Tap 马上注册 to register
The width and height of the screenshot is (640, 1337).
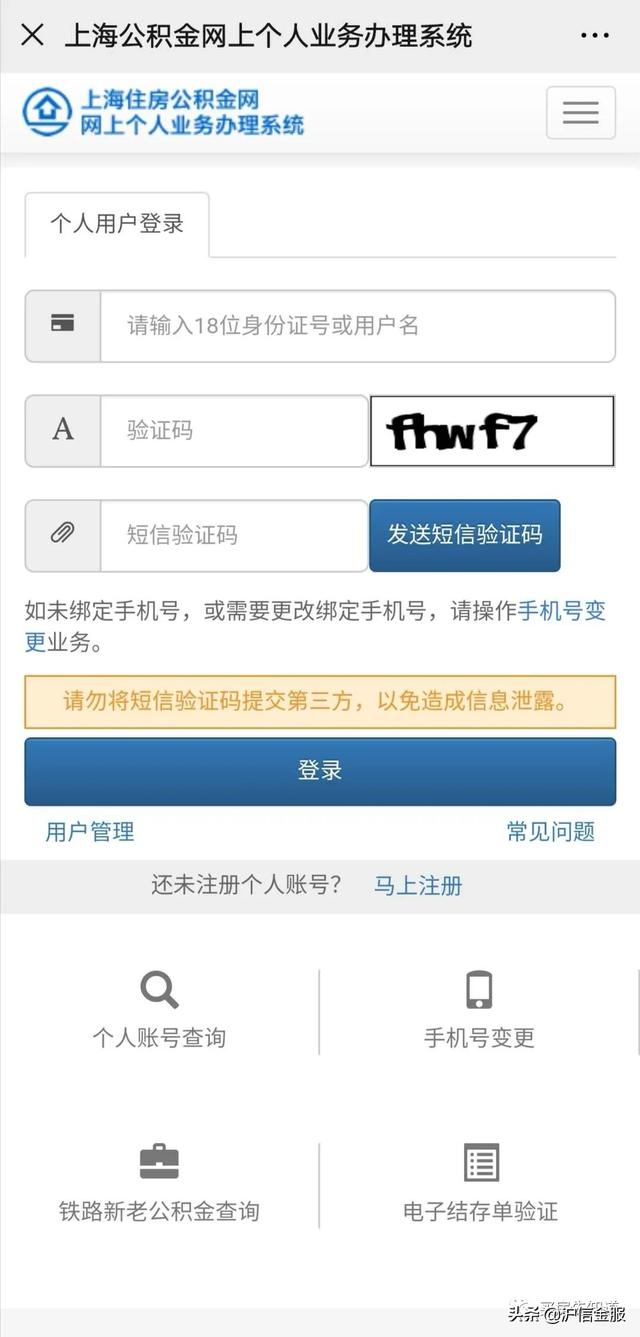pos(418,885)
